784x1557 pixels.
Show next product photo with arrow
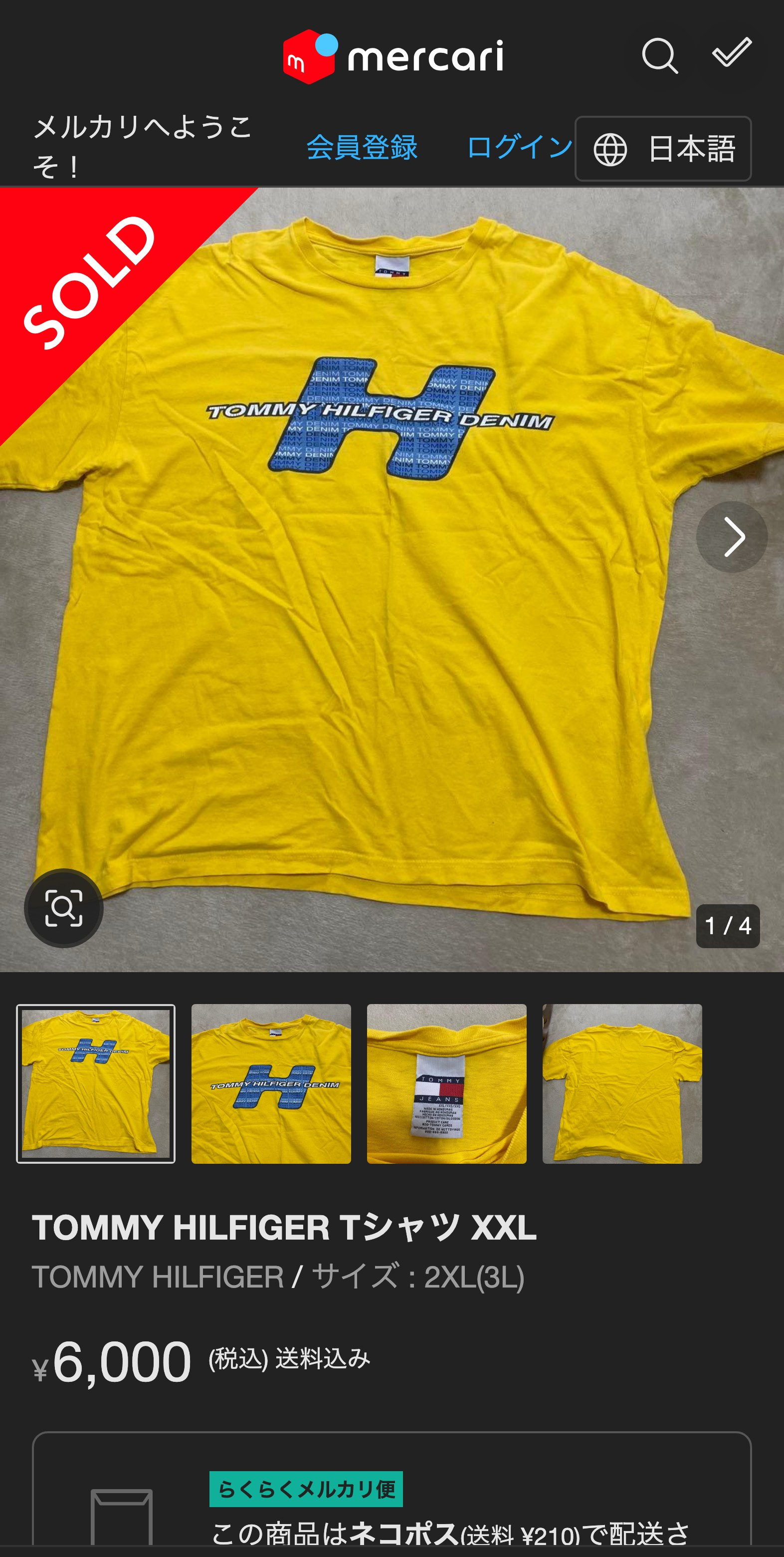tap(732, 537)
